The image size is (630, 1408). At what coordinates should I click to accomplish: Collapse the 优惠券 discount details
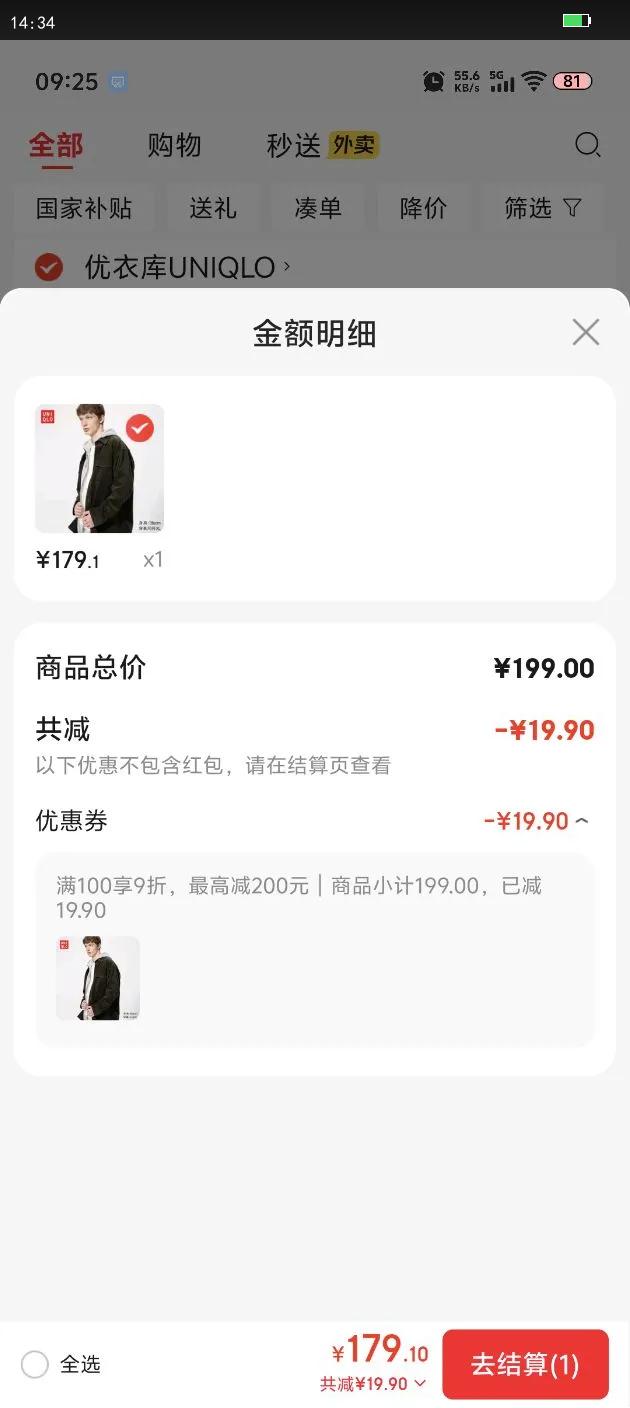click(582, 822)
